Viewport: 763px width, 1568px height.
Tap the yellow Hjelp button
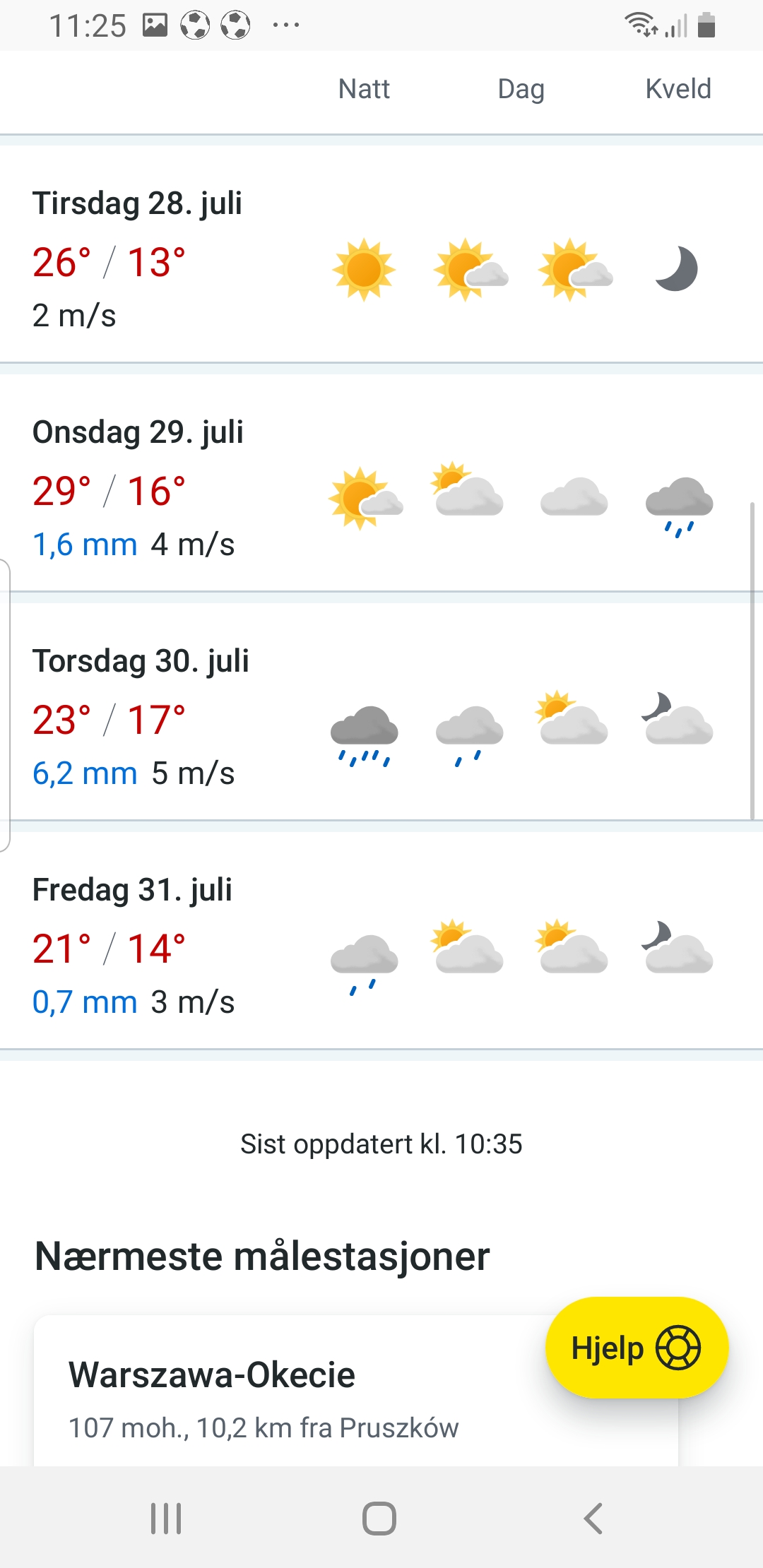(x=636, y=1348)
